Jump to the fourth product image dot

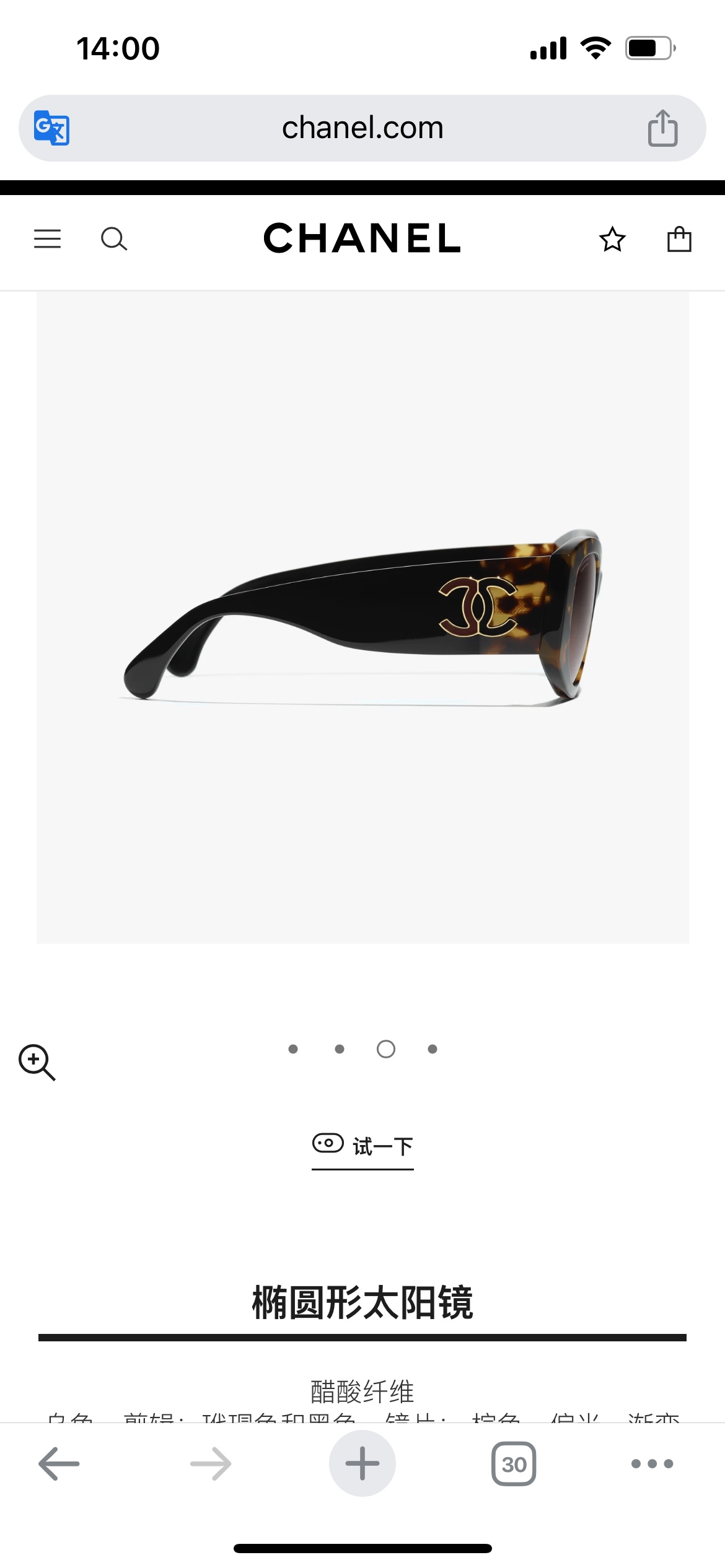tap(433, 1049)
